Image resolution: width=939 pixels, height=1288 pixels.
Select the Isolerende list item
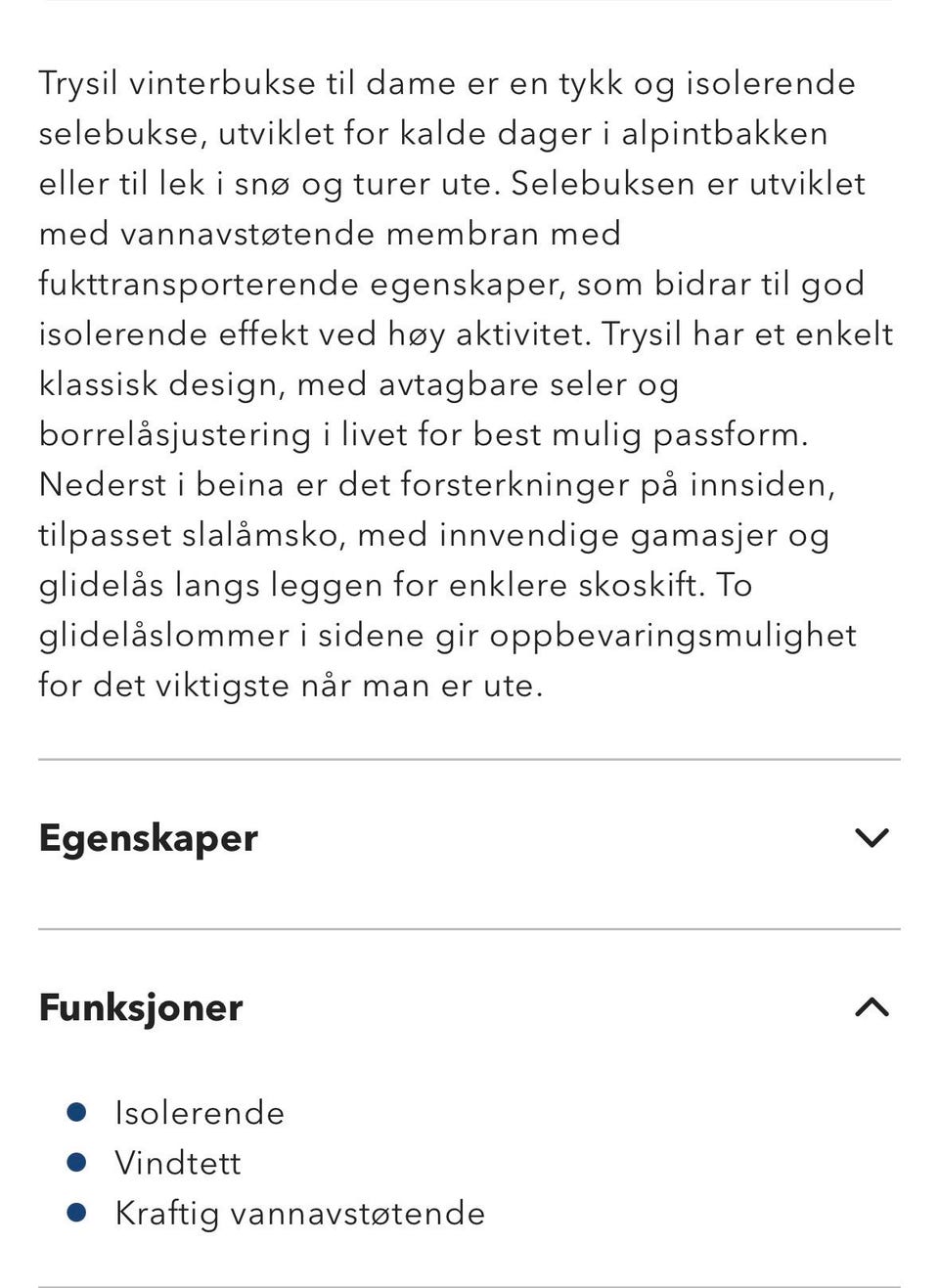199,1113
